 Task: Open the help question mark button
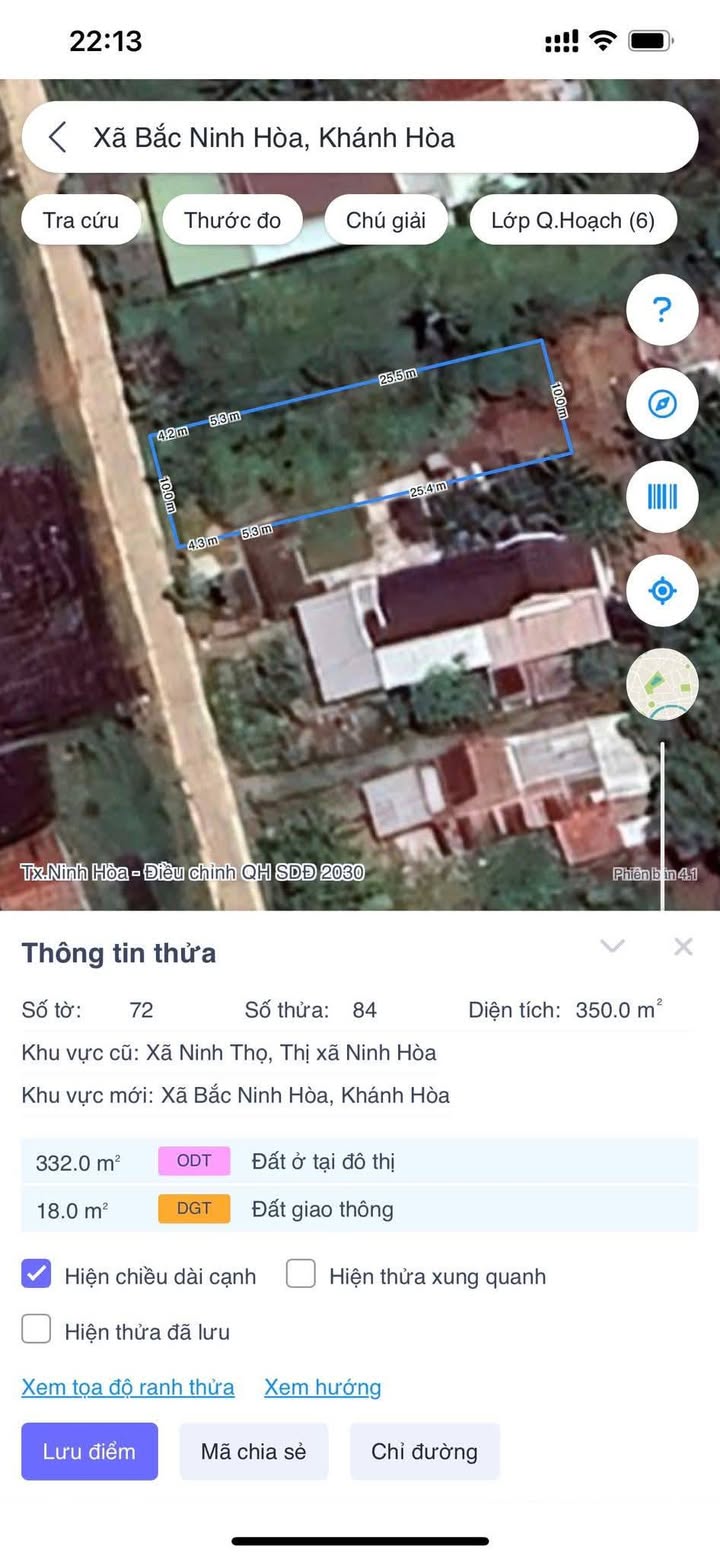661,310
